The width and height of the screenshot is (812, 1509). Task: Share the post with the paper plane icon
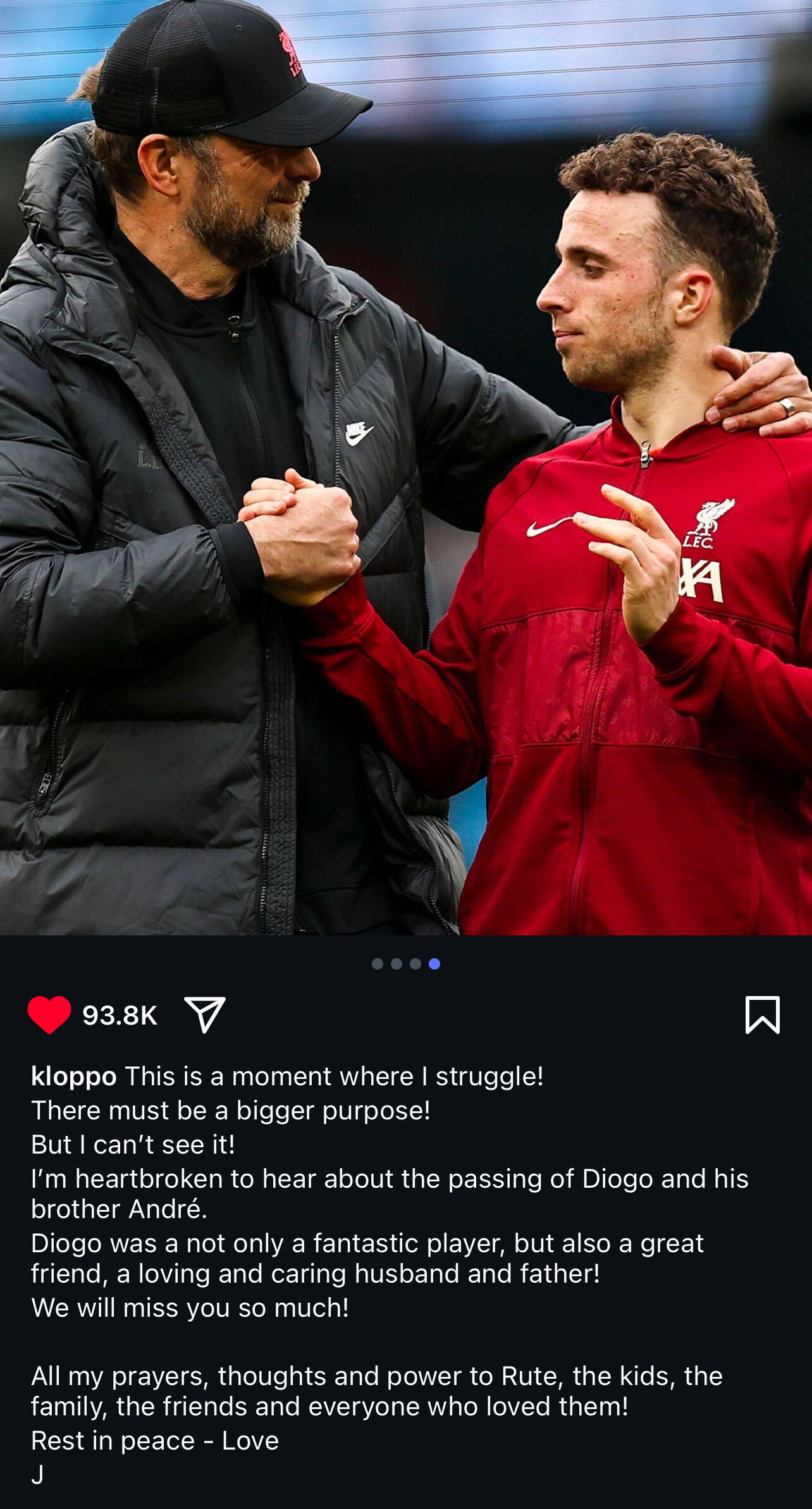tap(204, 1014)
